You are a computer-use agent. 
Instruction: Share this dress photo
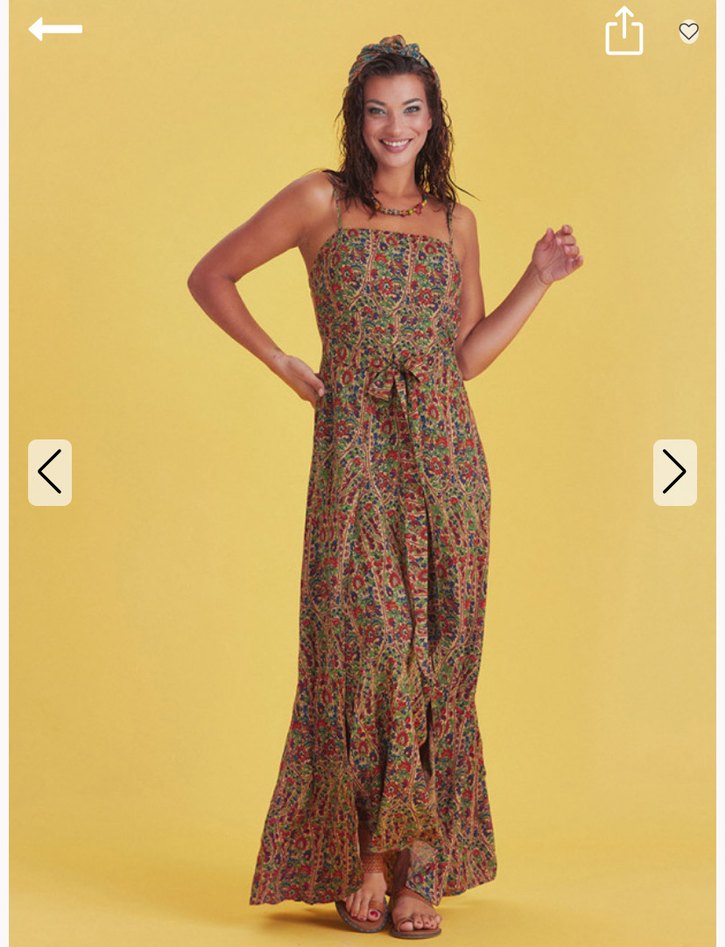pyautogui.click(x=624, y=32)
